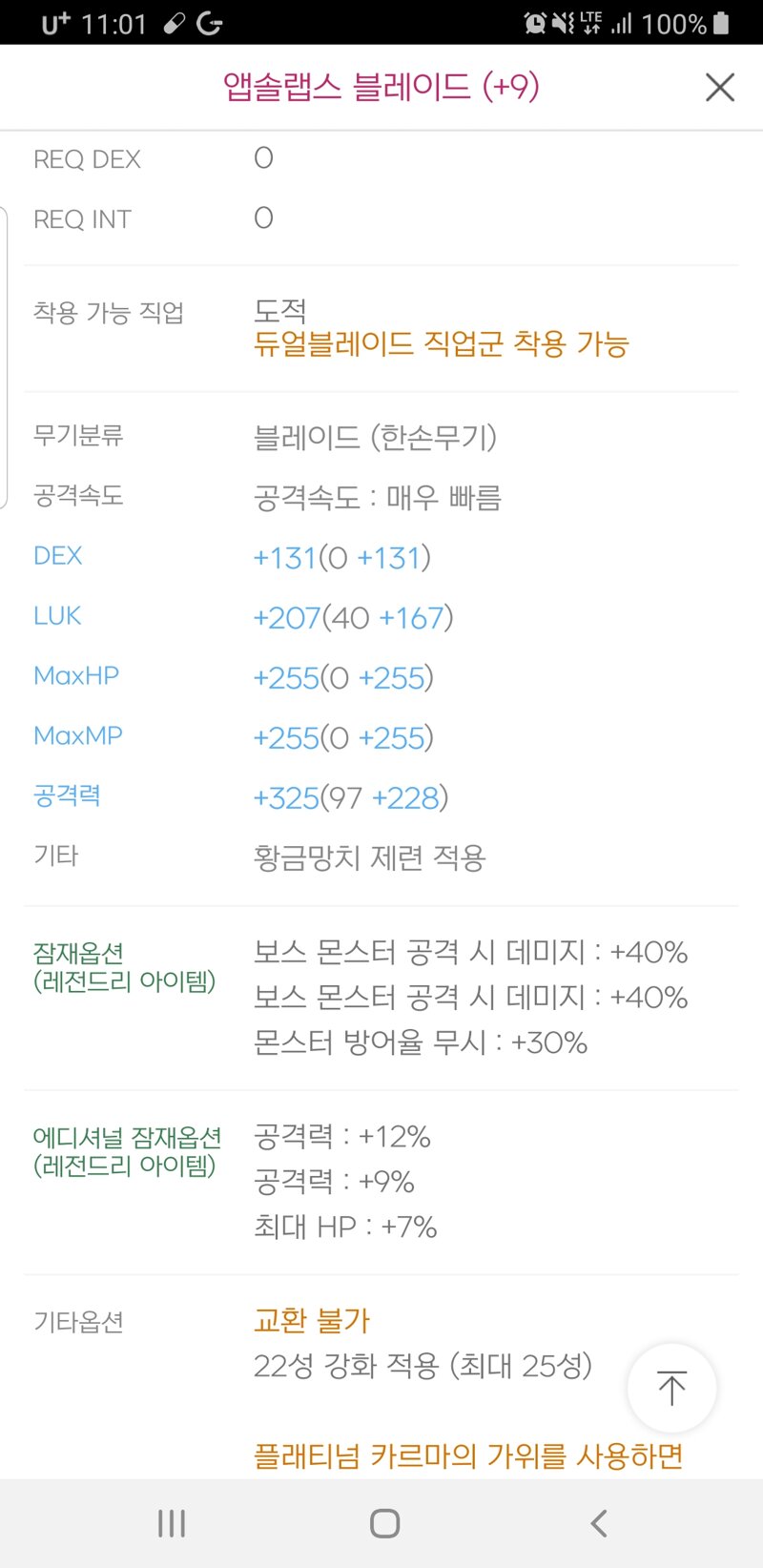Screen dimensions: 763x1568
Task: Close the 앱솔랩스 블레이드 item details
Action: pos(719,88)
